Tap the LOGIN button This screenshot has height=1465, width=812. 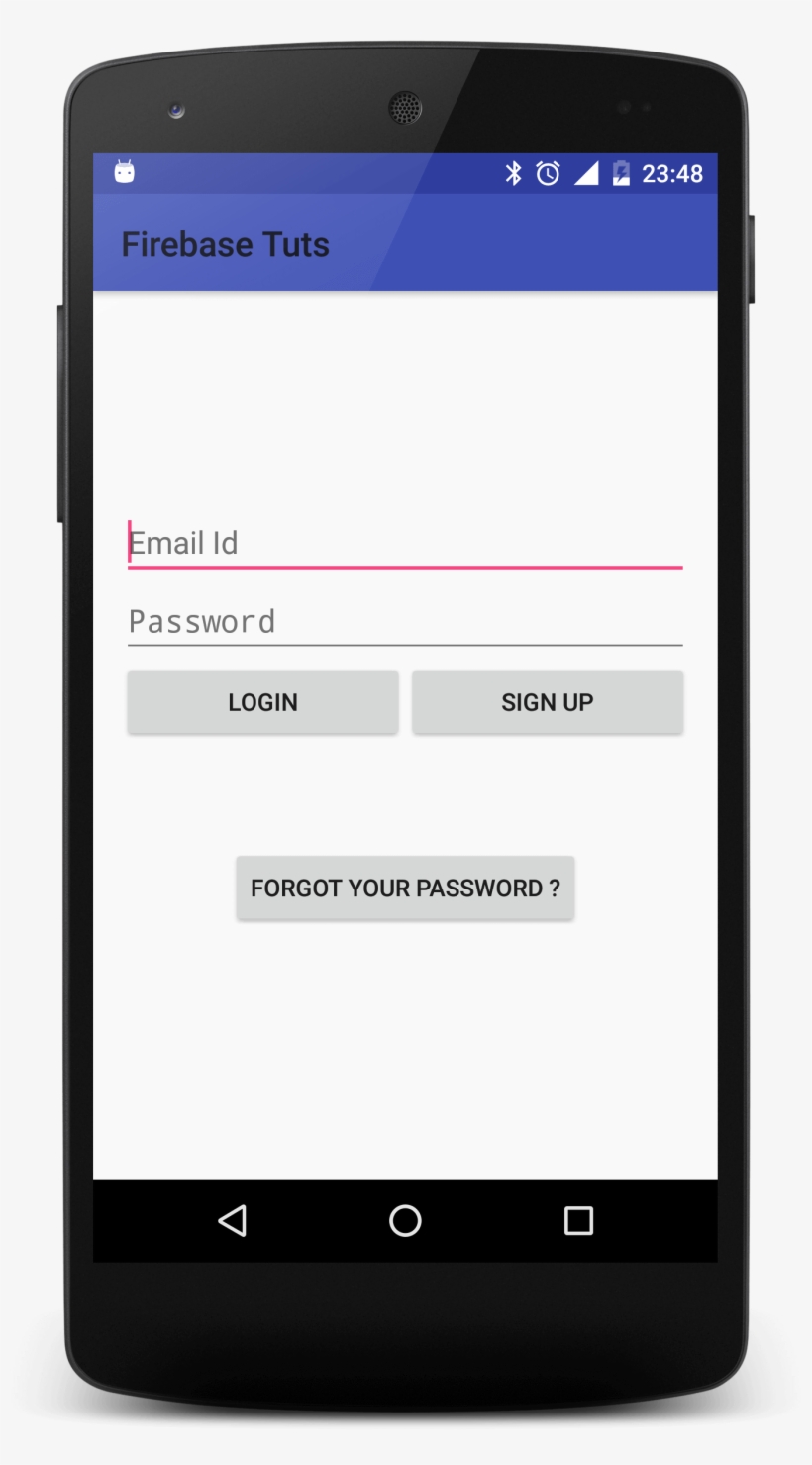[x=262, y=702]
